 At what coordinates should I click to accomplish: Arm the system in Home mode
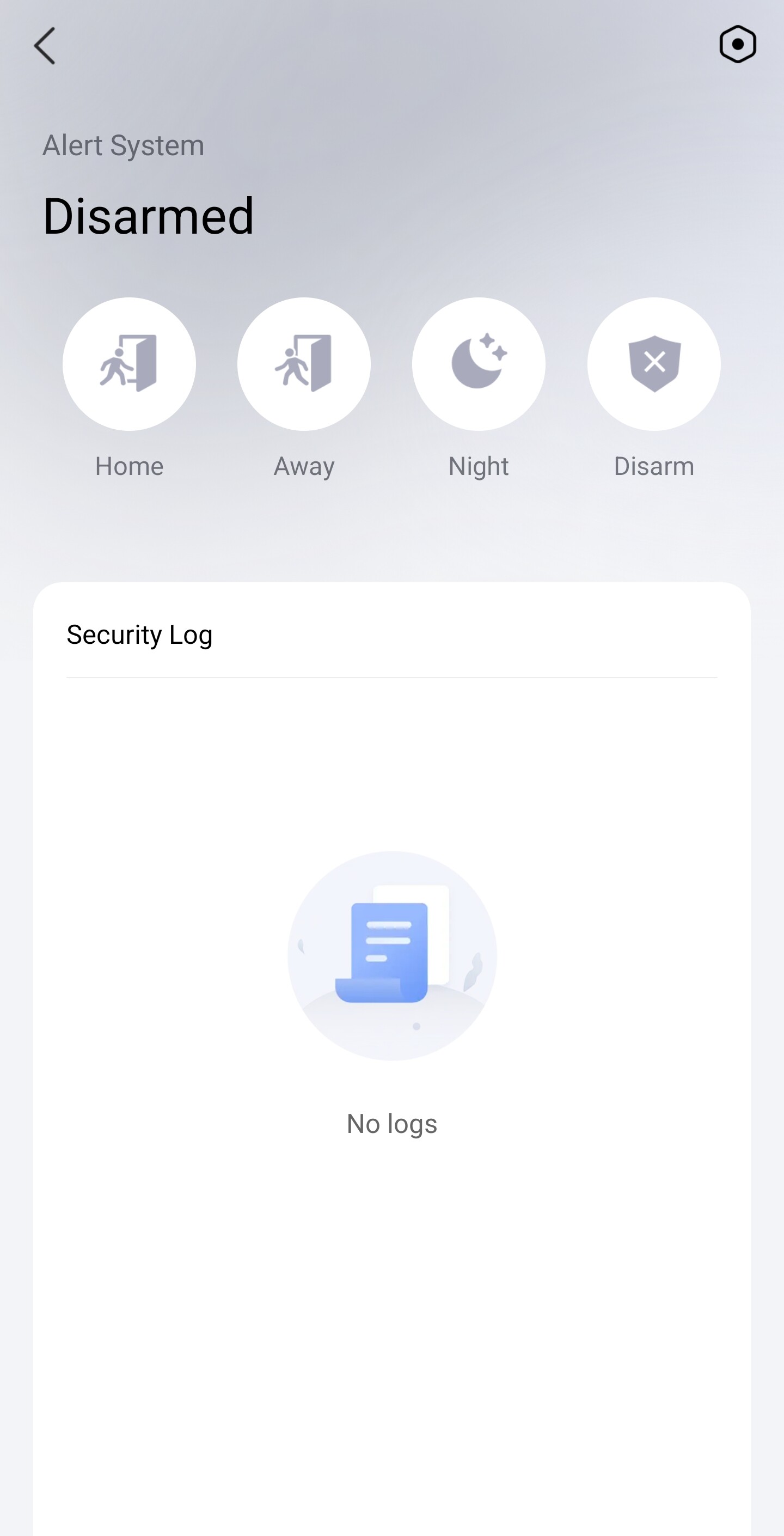pos(129,364)
